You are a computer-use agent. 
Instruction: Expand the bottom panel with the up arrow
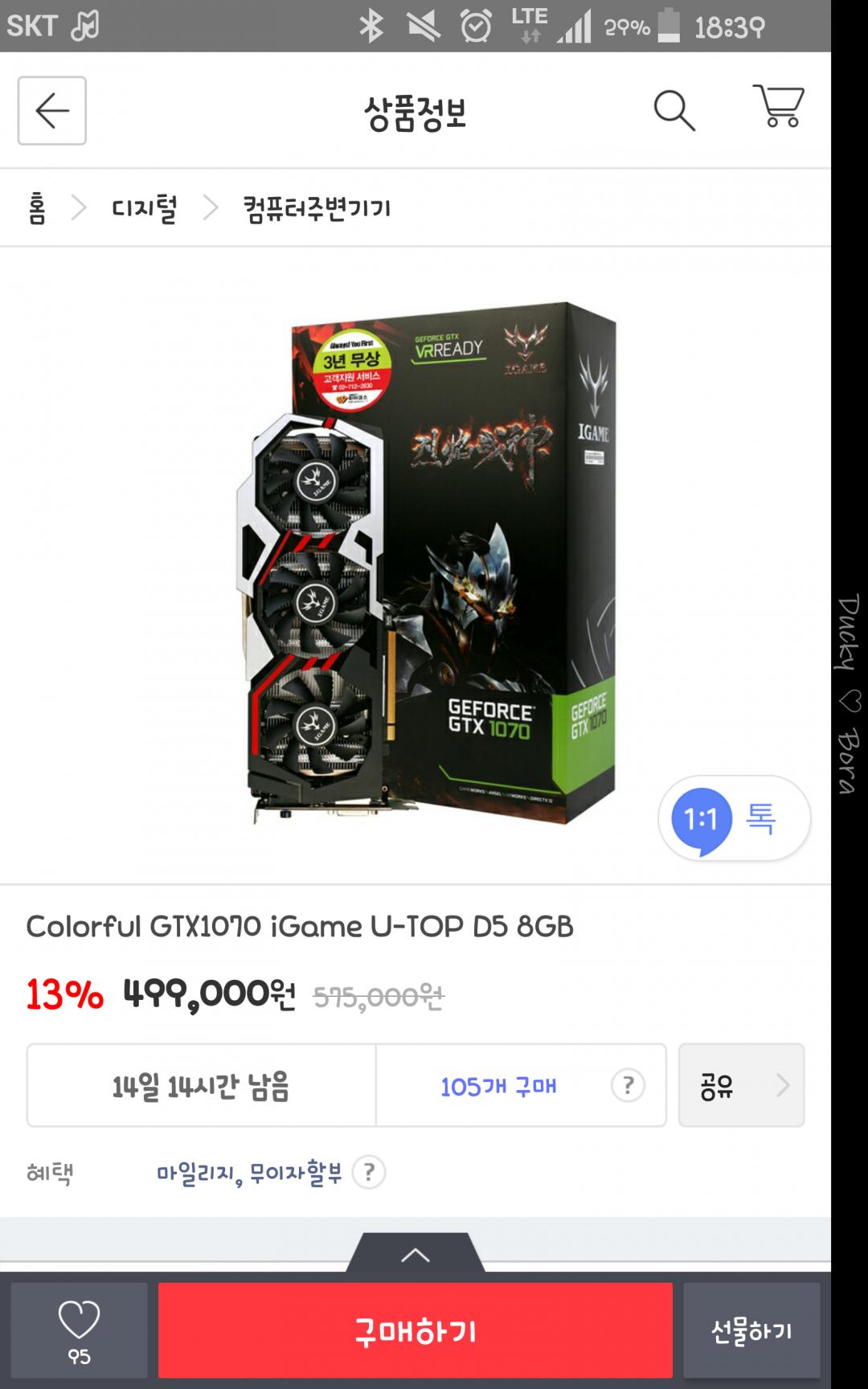click(x=416, y=1255)
